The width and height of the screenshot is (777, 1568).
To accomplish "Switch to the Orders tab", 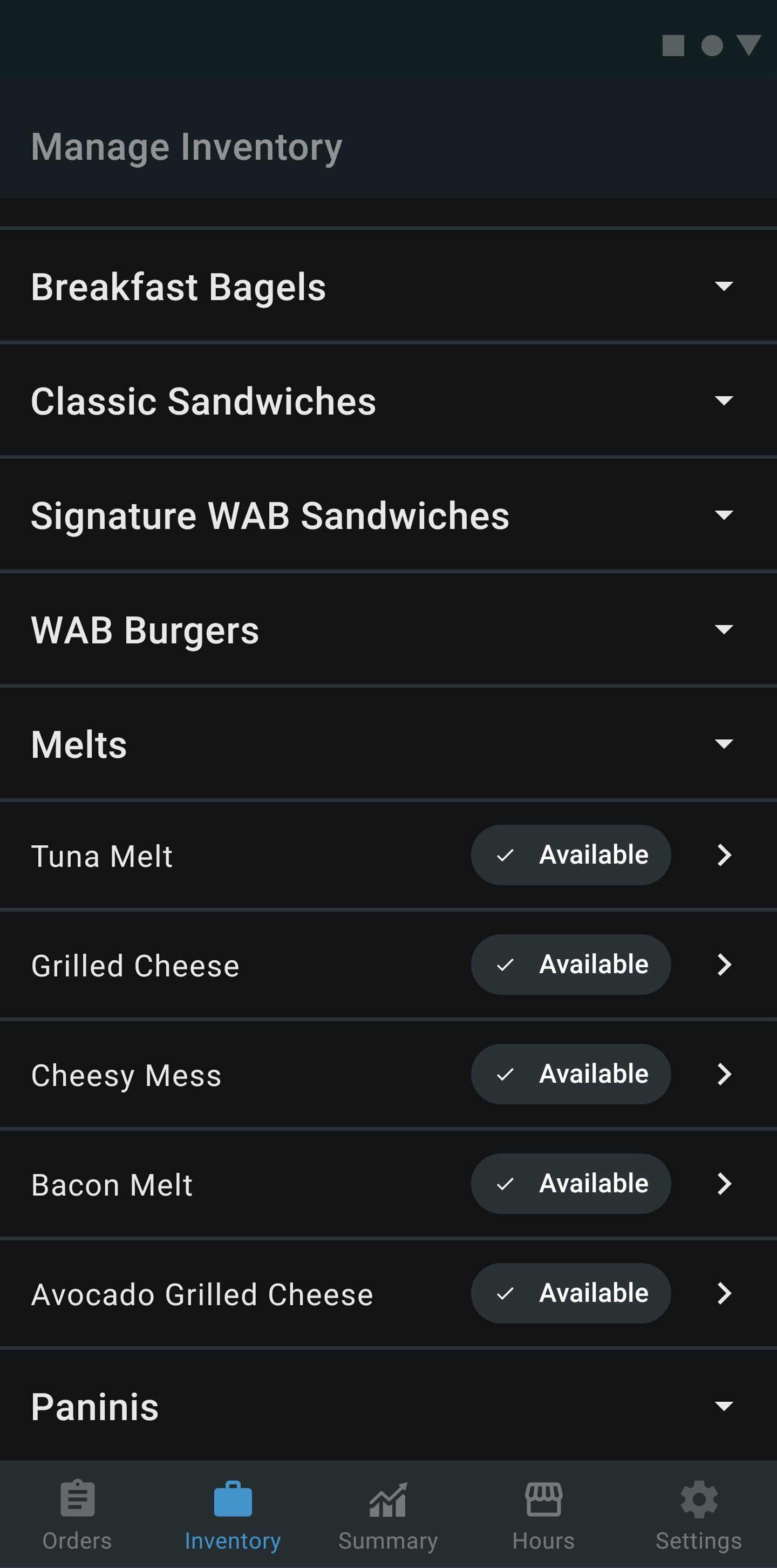I will point(77,1515).
